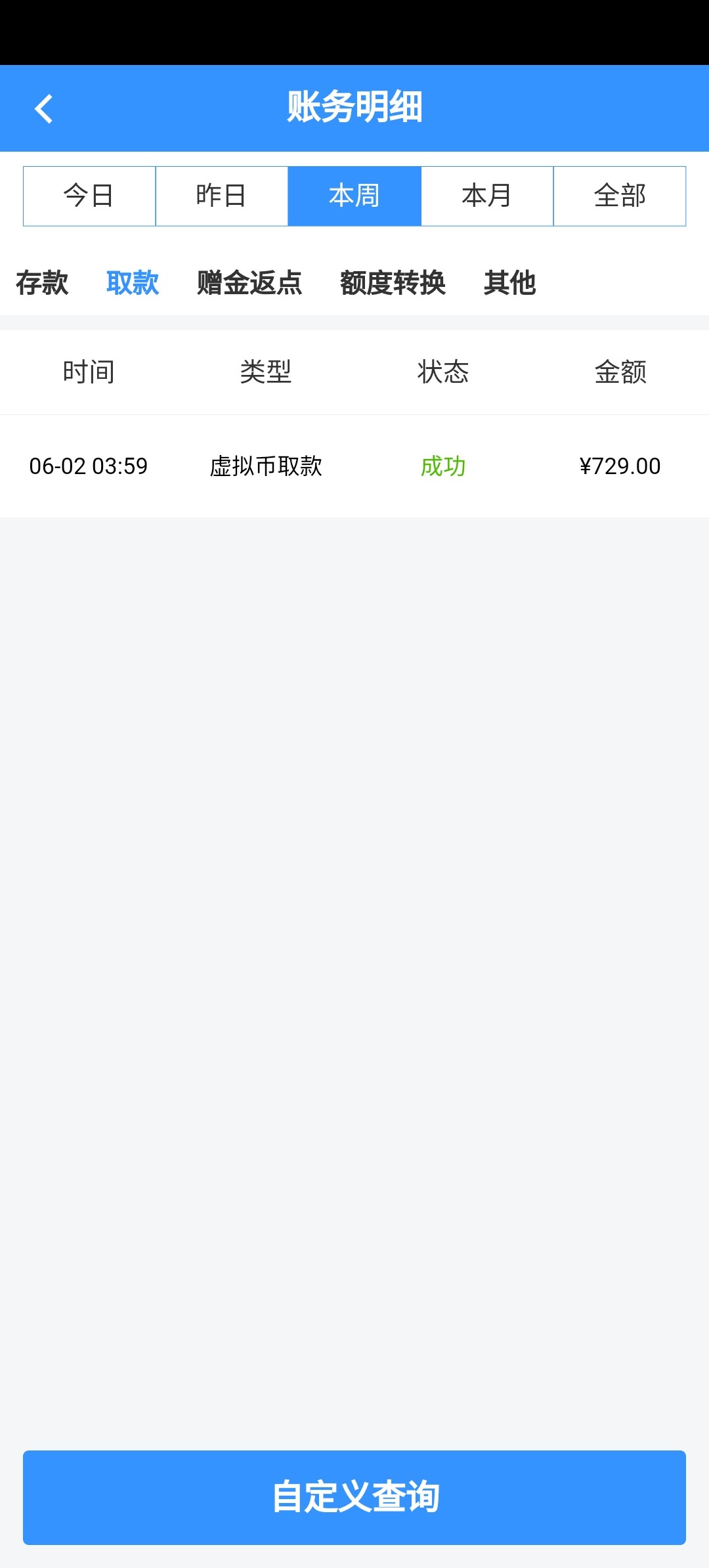
Task: Switch to the 存款 category
Action: pyautogui.click(x=42, y=283)
